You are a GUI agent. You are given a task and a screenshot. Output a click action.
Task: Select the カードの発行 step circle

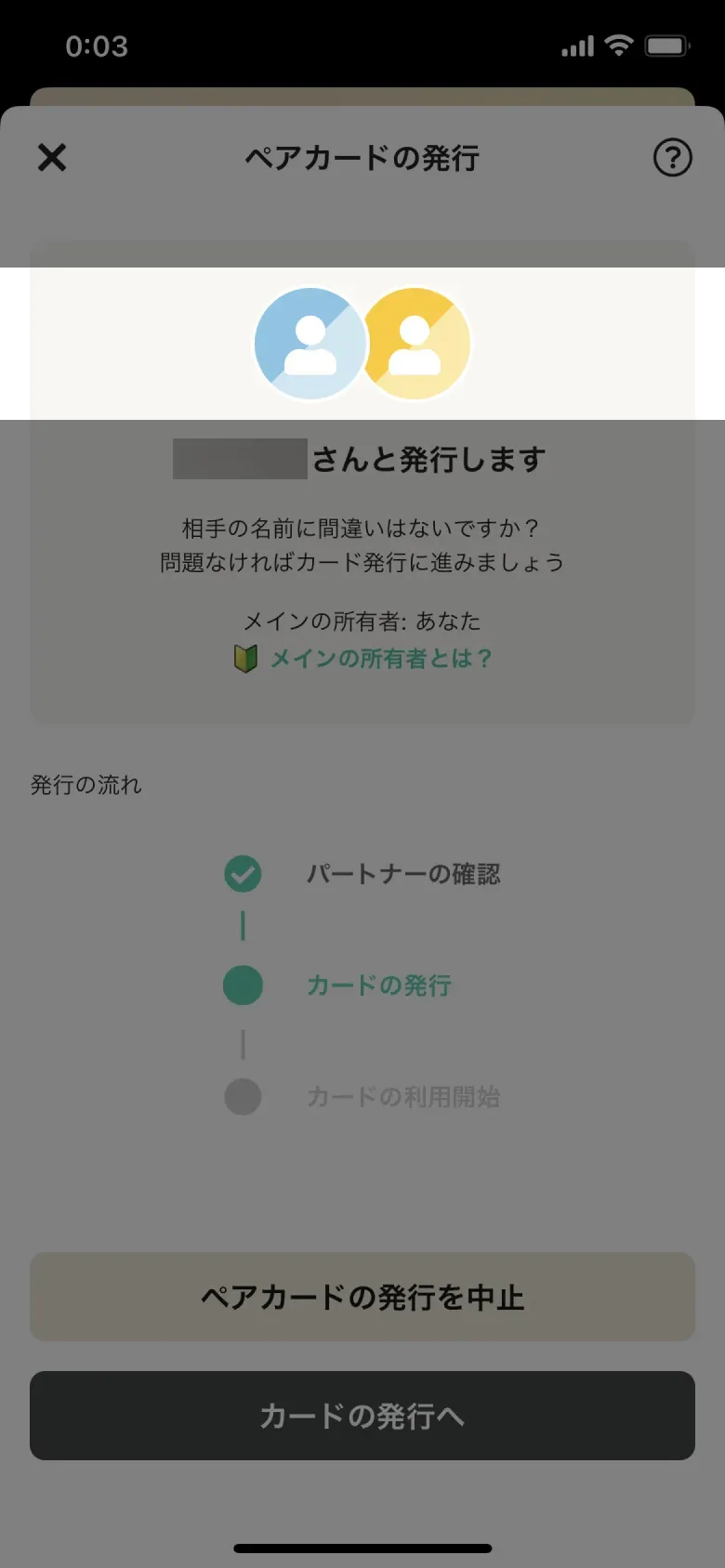click(x=243, y=985)
